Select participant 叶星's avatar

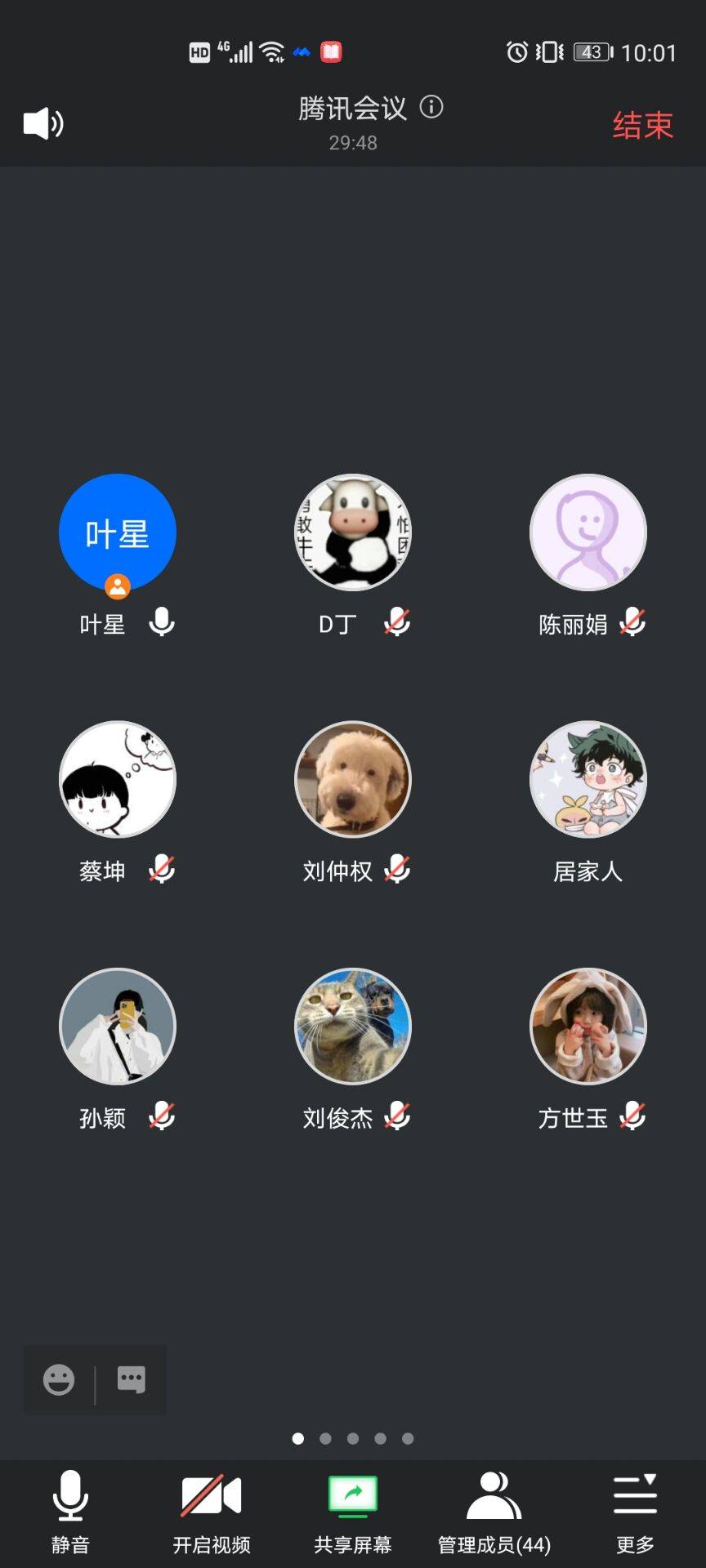(118, 532)
